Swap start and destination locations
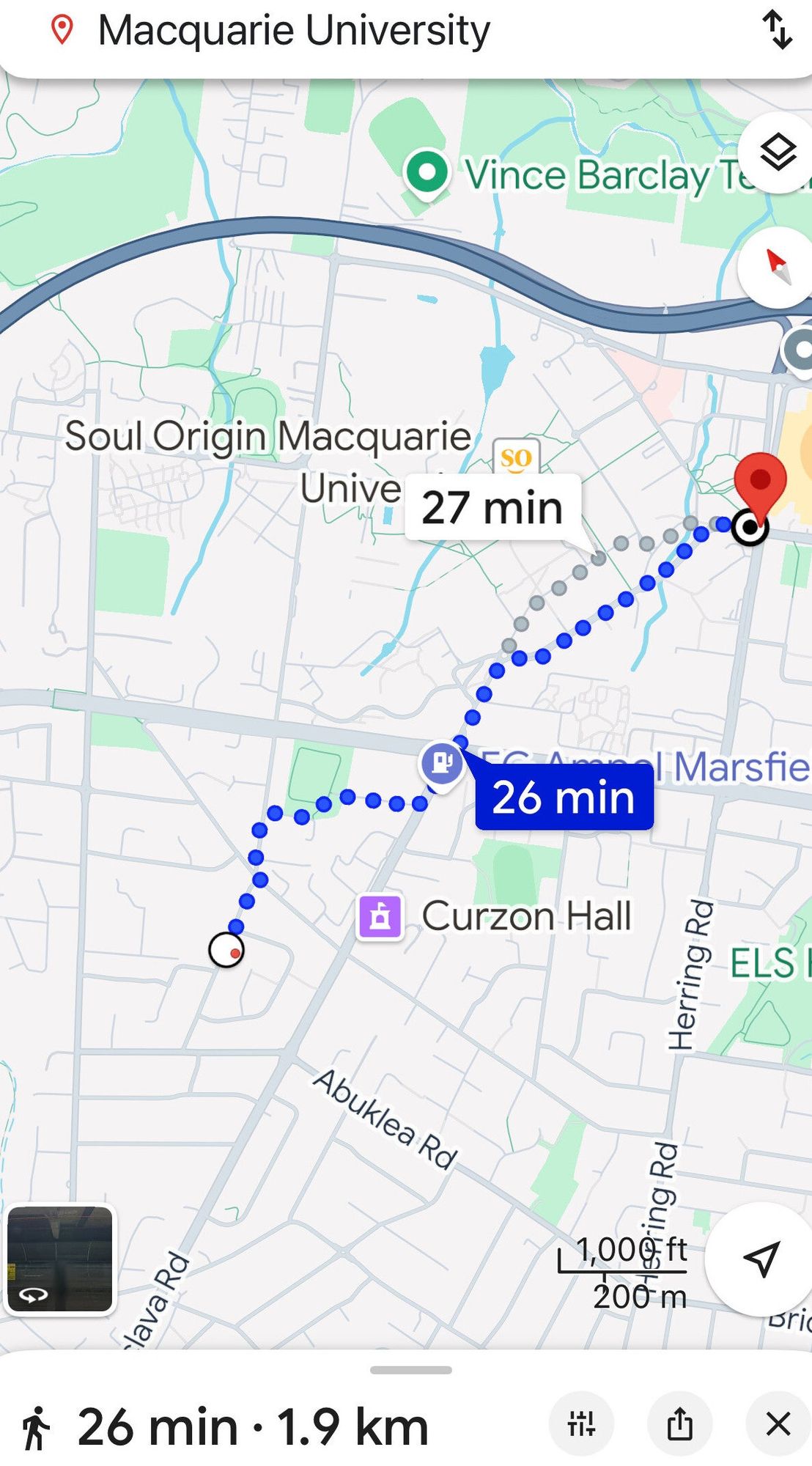This screenshot has height=1466, width=812. tap(777, 30)
